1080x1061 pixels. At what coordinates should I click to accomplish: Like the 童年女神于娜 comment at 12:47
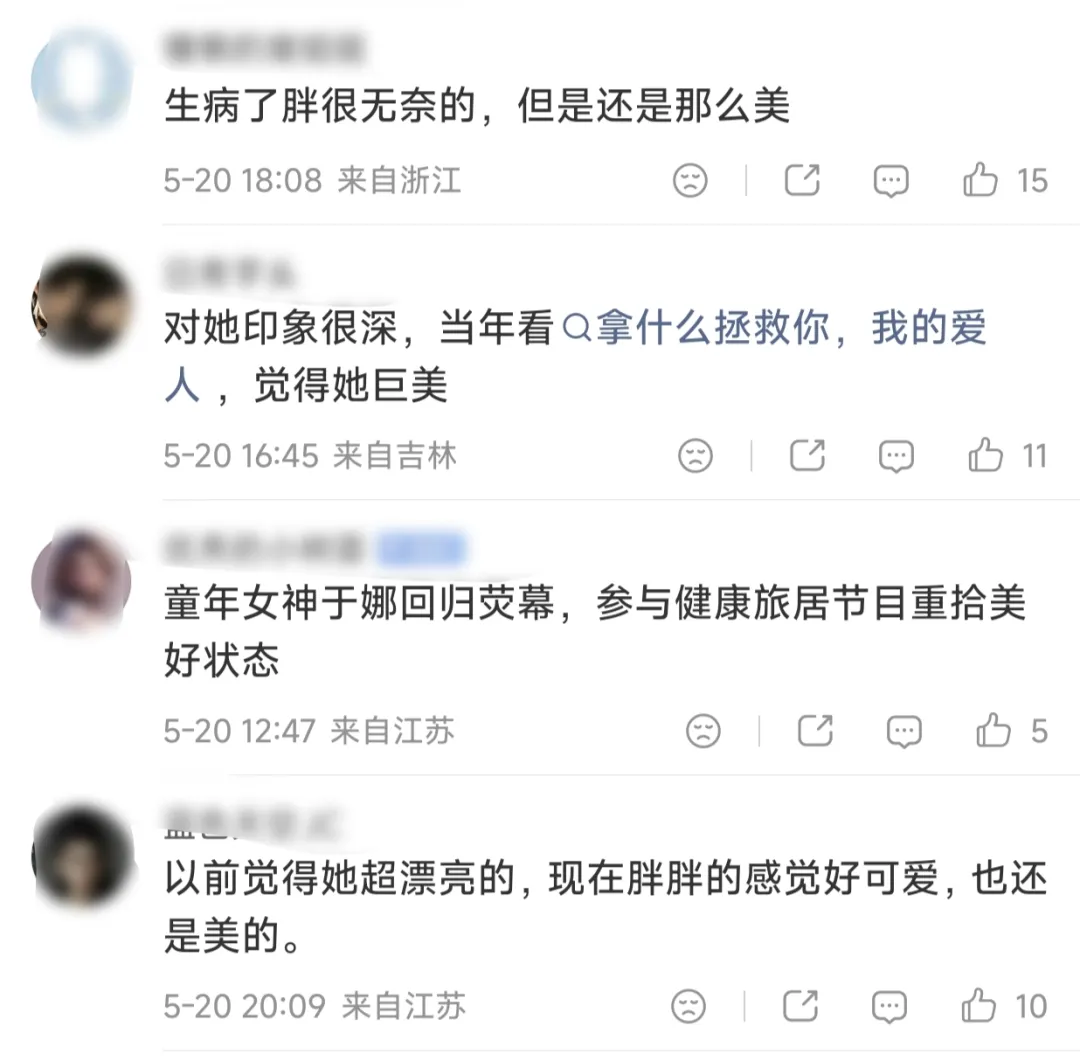[x=993, y=730]
